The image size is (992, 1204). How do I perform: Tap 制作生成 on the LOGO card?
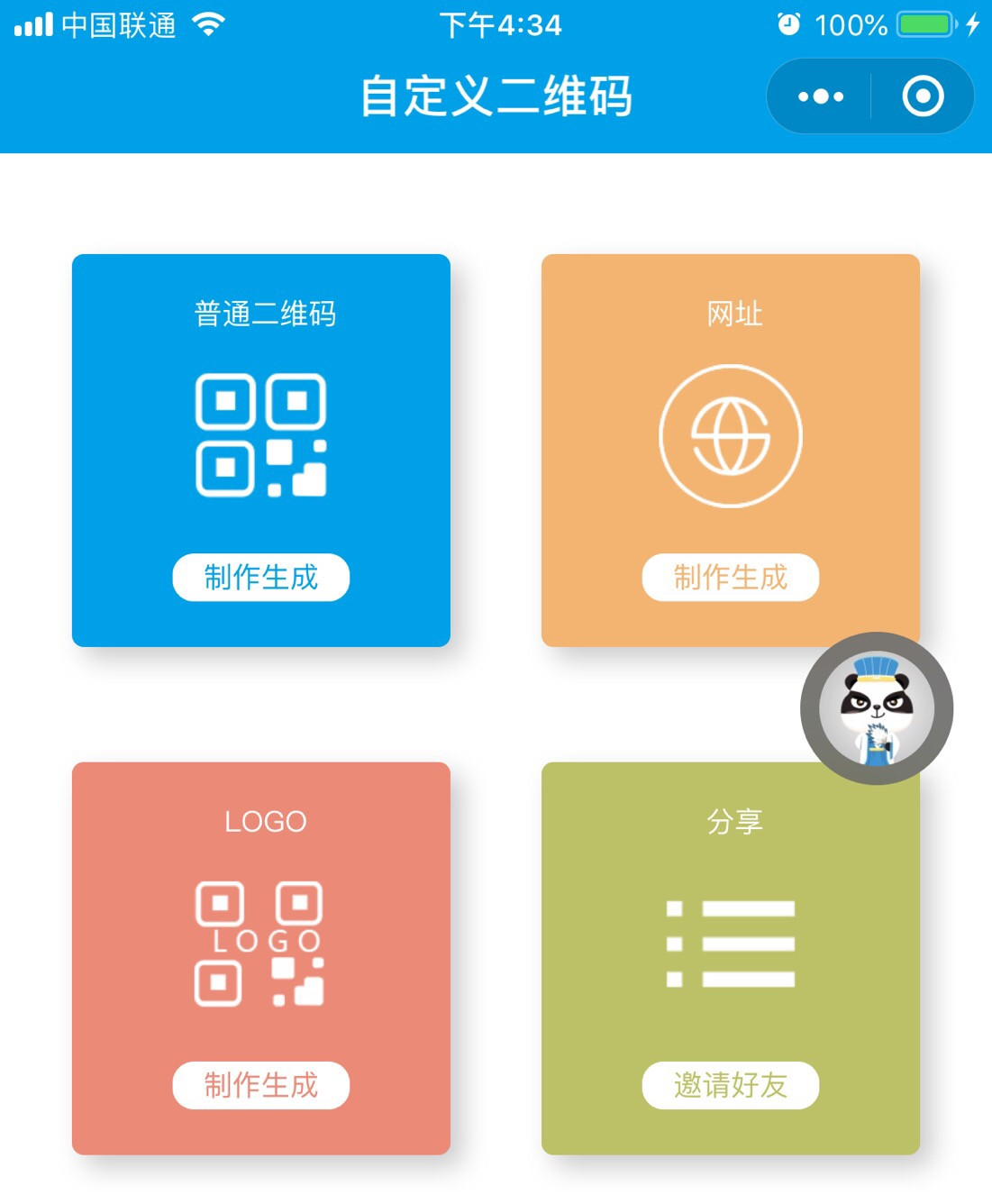(260, 1085)
